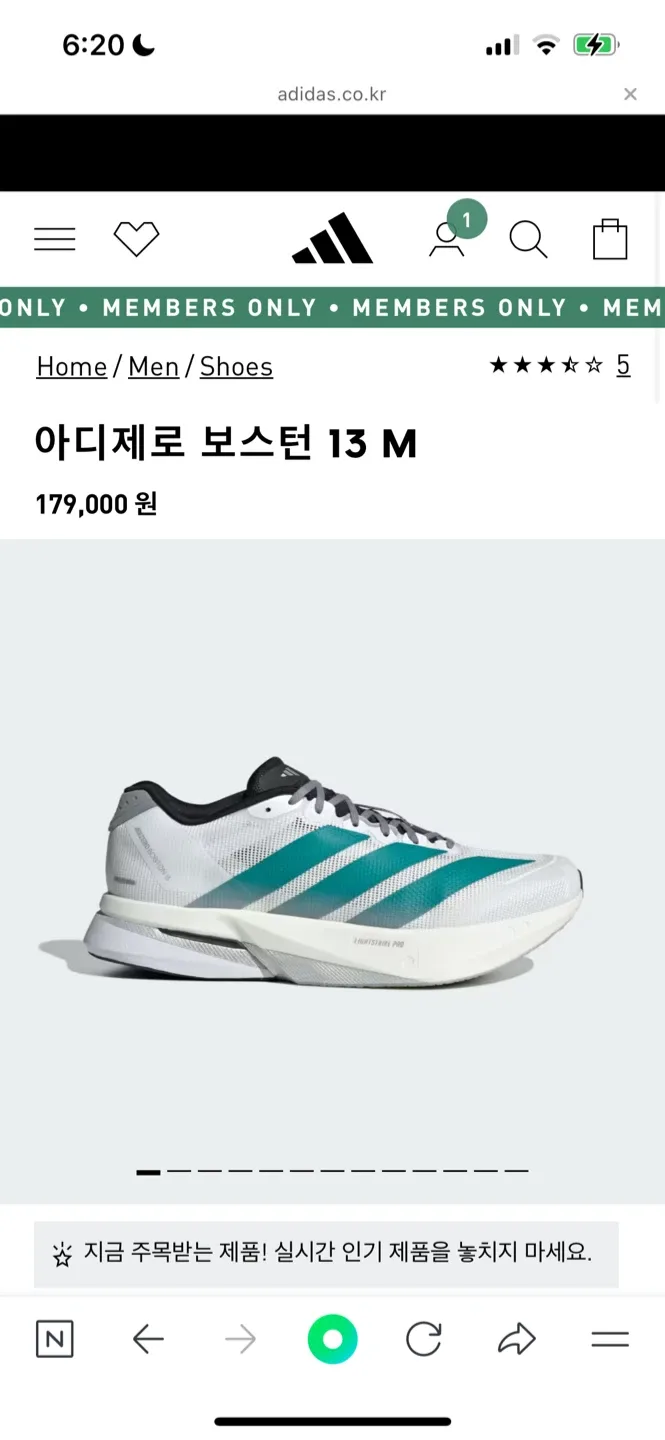The width and height of the screenshot is (665, 1440).
Task: Open the shopping bag
Action: coord(610,240)
